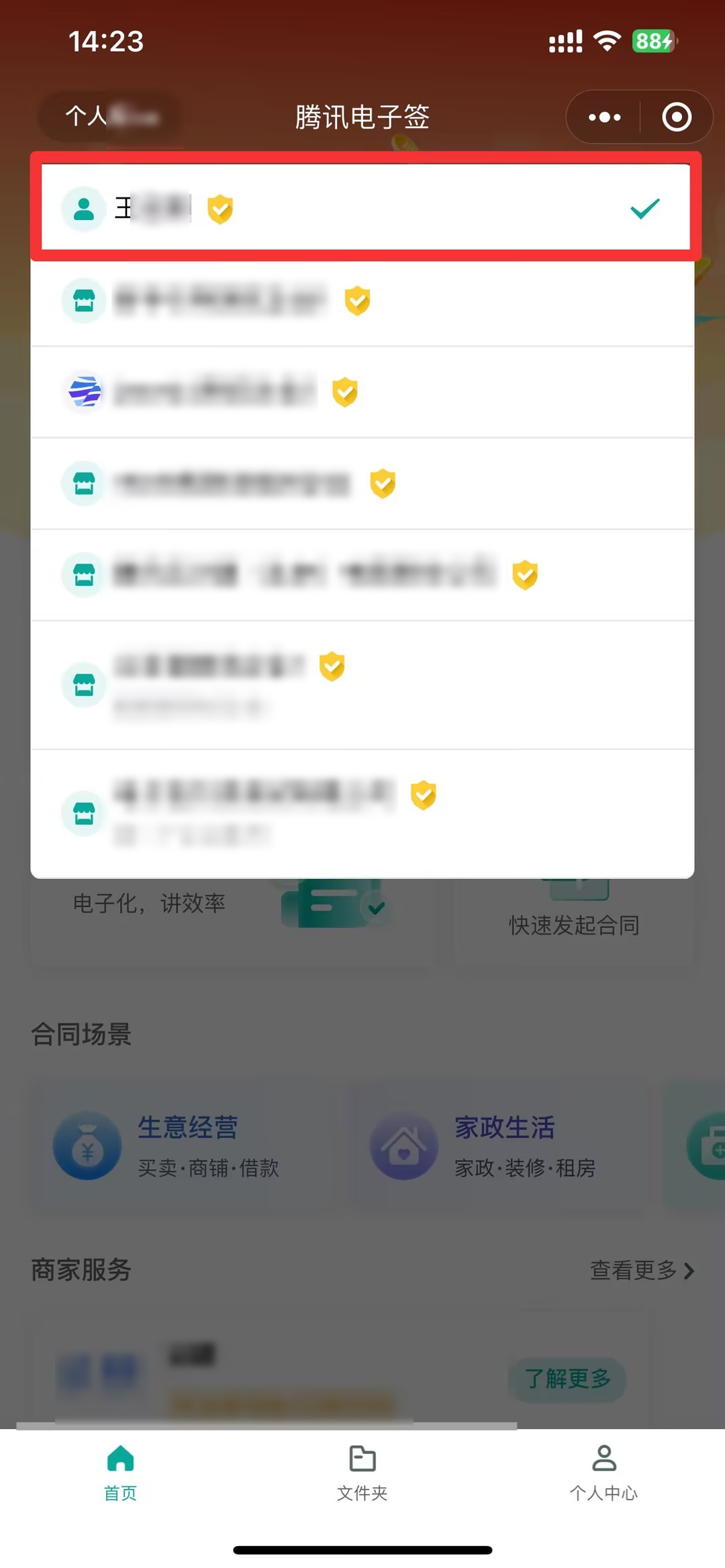Close the mini program with the circle button
The width and height of the screenshot is (725, 1568).
click(x=677, y=117)
